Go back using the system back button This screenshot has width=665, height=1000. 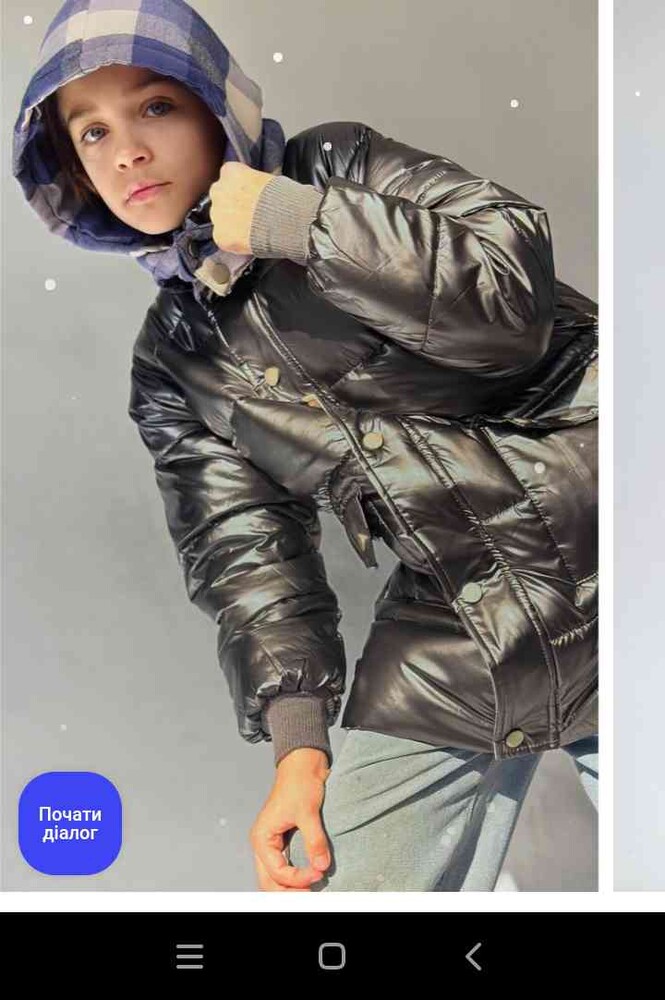[473, 957]
